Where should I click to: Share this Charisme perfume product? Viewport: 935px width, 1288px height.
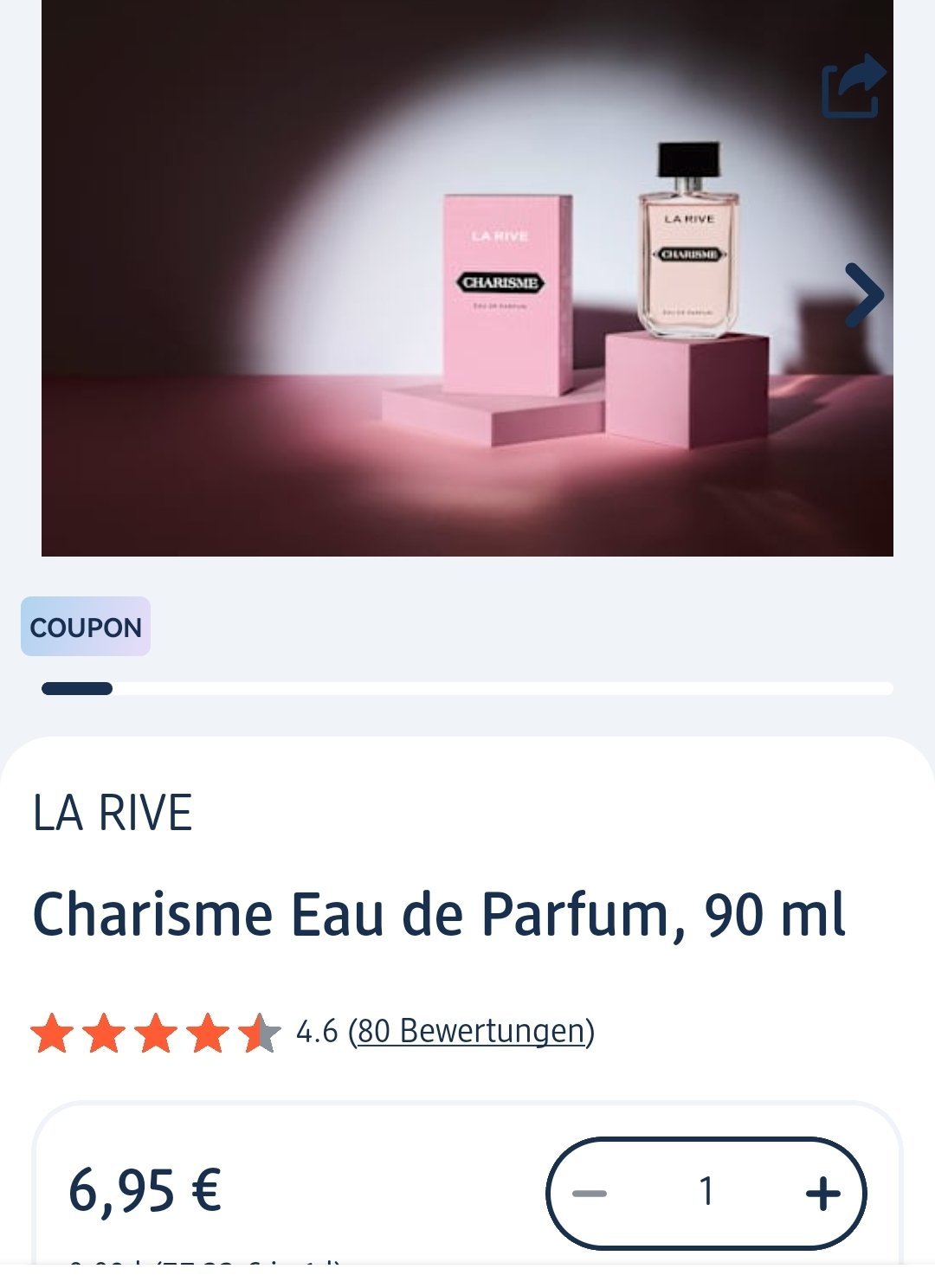[853, 86]
